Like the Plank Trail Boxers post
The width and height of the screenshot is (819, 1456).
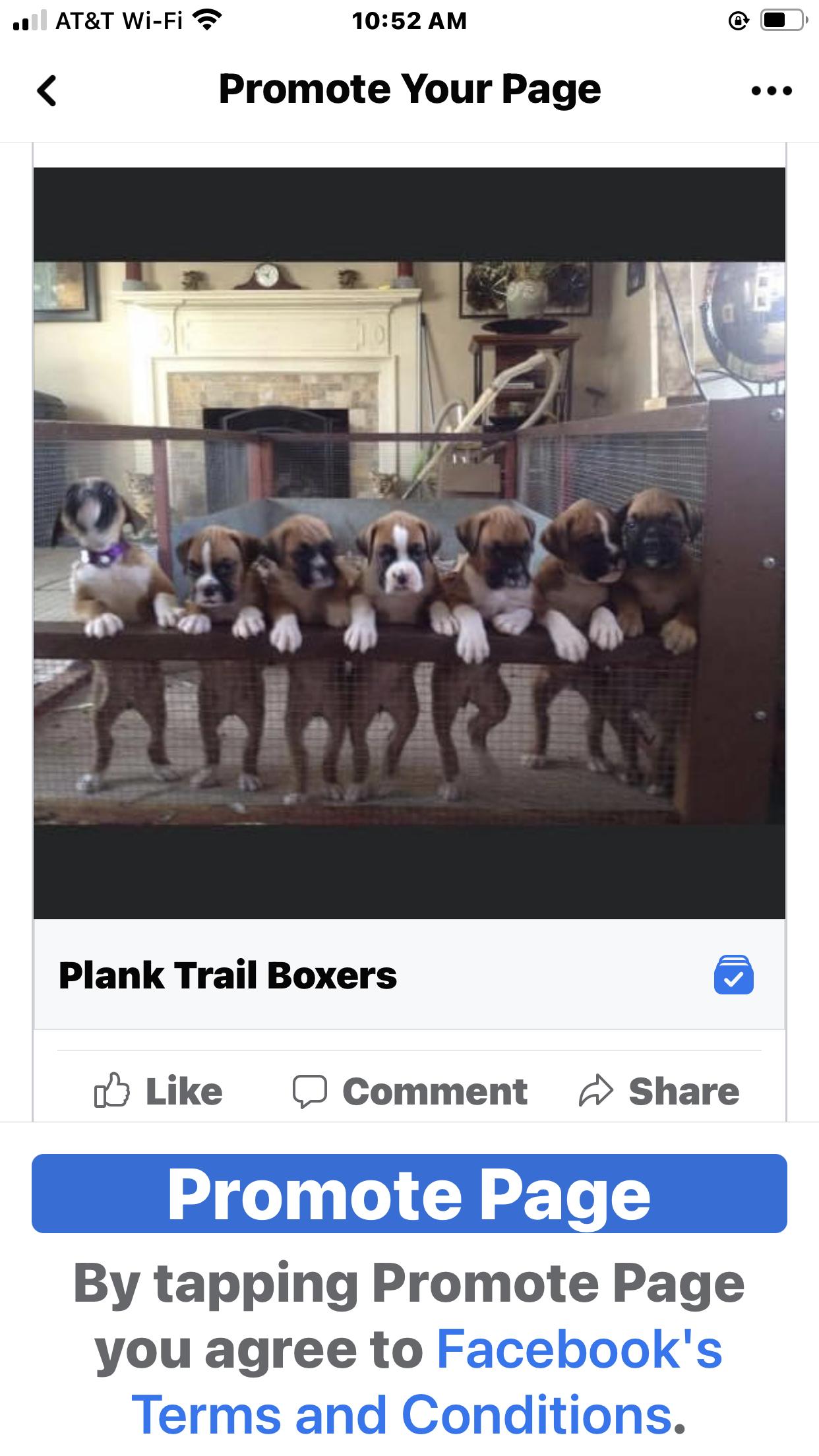[159, 1091]
